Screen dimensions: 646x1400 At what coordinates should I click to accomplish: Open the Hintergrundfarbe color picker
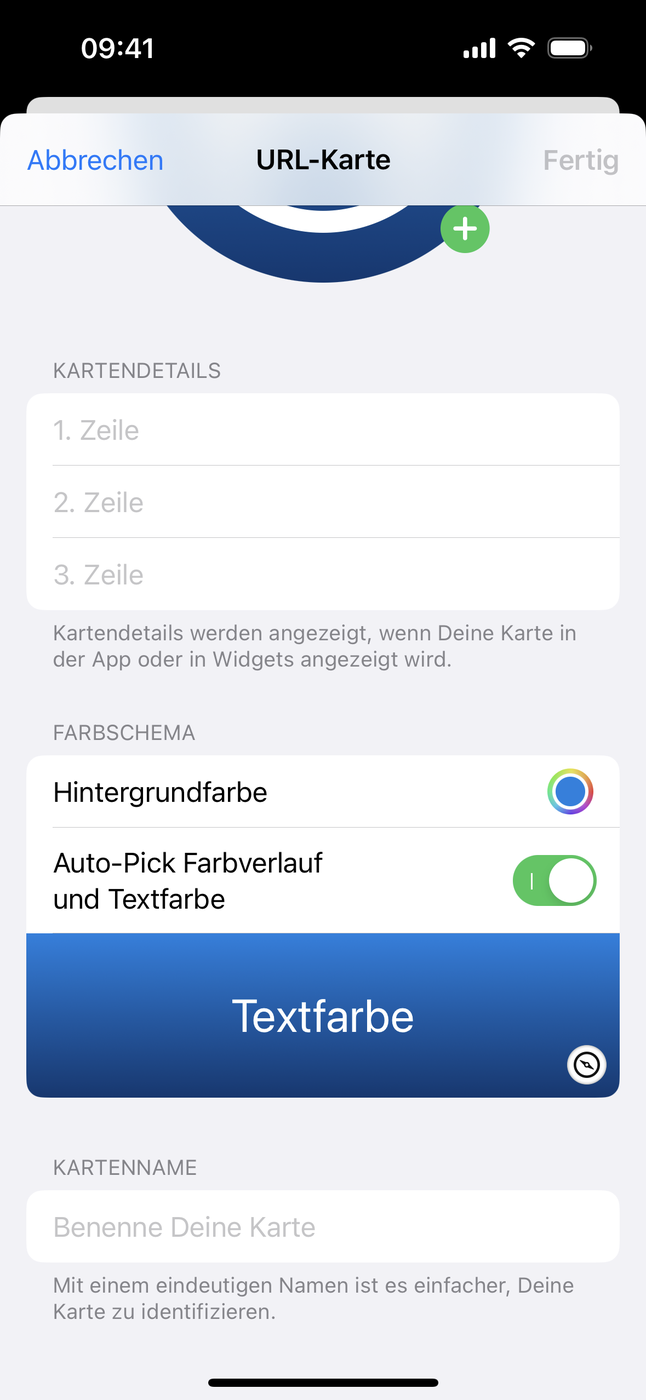[570, 792]
